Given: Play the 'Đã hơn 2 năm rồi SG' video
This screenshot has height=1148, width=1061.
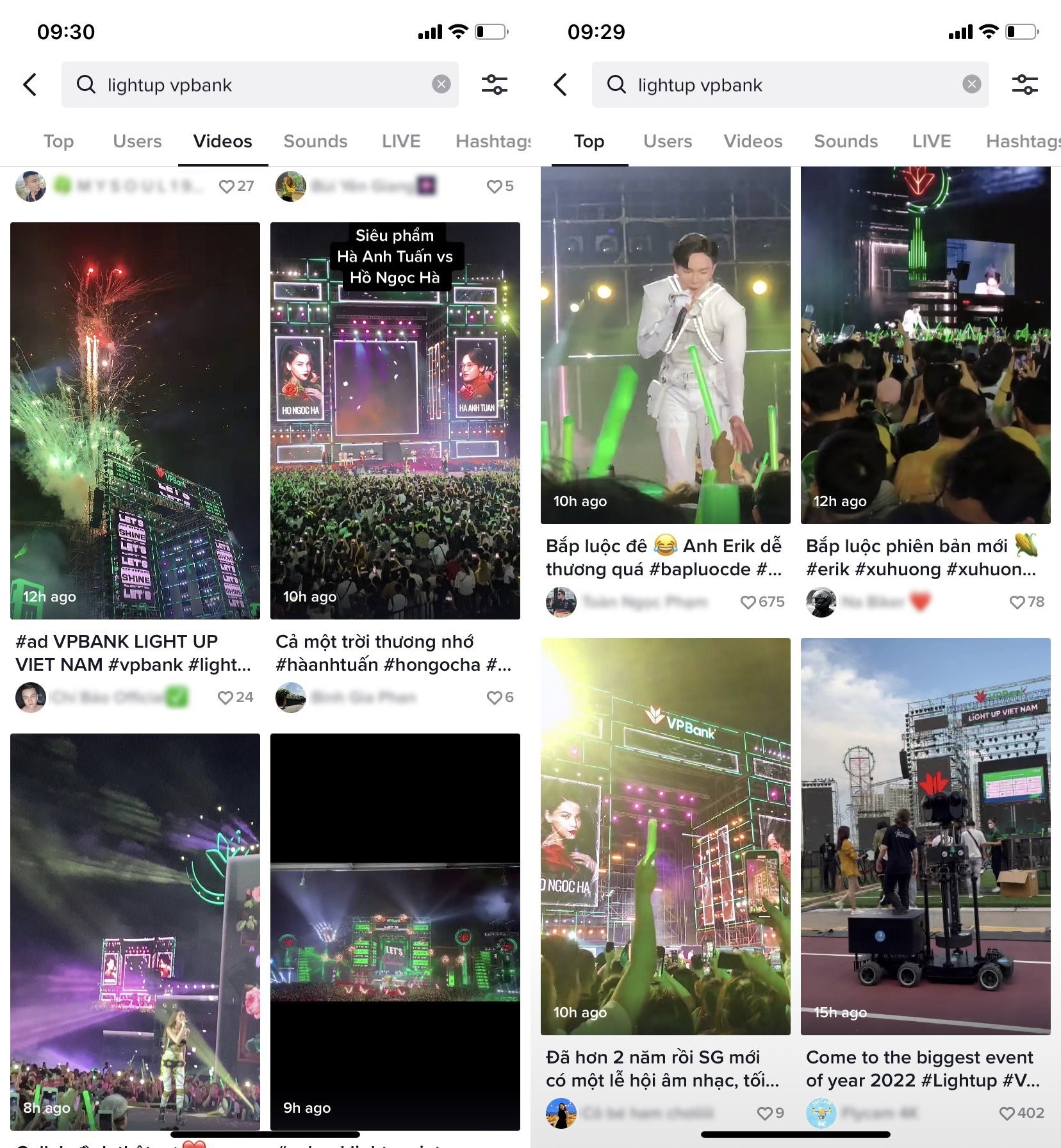Looking at the screenshot, I should coord(665,836).
